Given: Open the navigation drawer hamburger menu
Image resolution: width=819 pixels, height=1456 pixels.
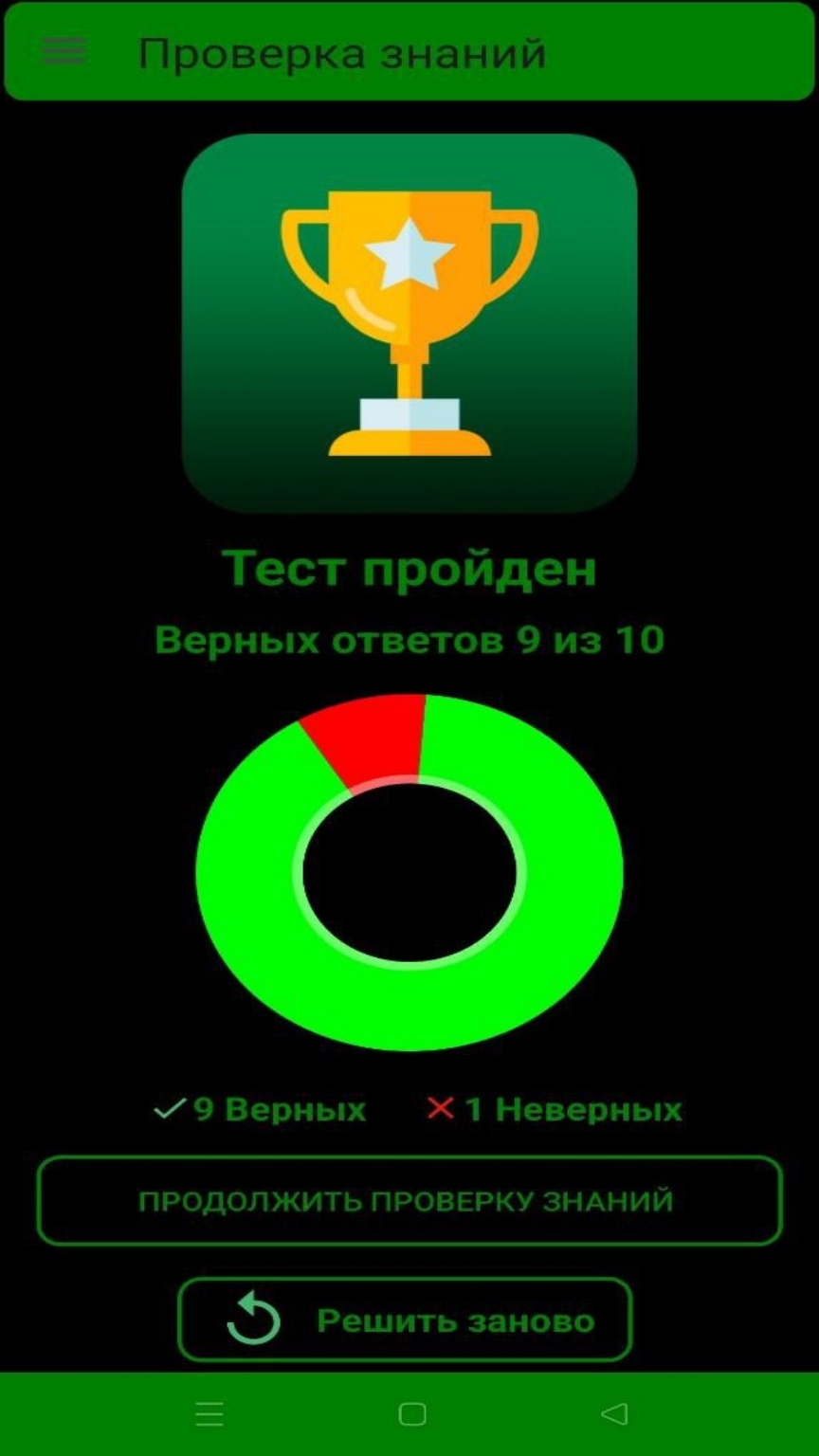Looking at the screenshot, I should coord(63,49).
